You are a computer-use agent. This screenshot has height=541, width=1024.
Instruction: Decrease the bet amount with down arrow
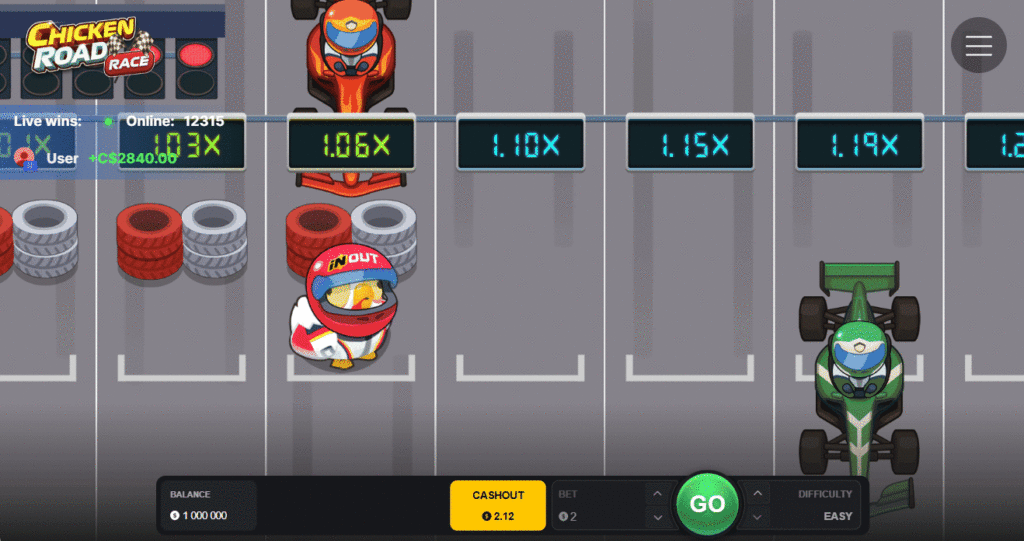pos(657,517)
